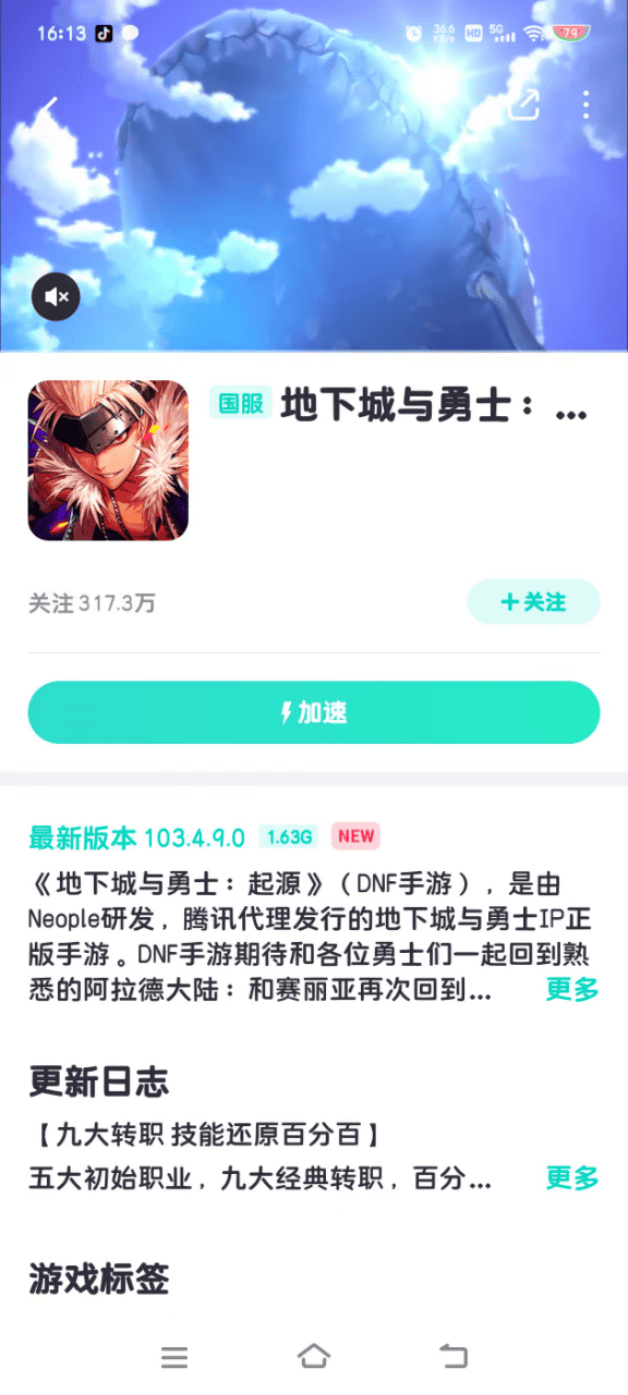Open the three-dot overflow menu
Viewport: 628px width, 1395px height.
pos(586,105)
